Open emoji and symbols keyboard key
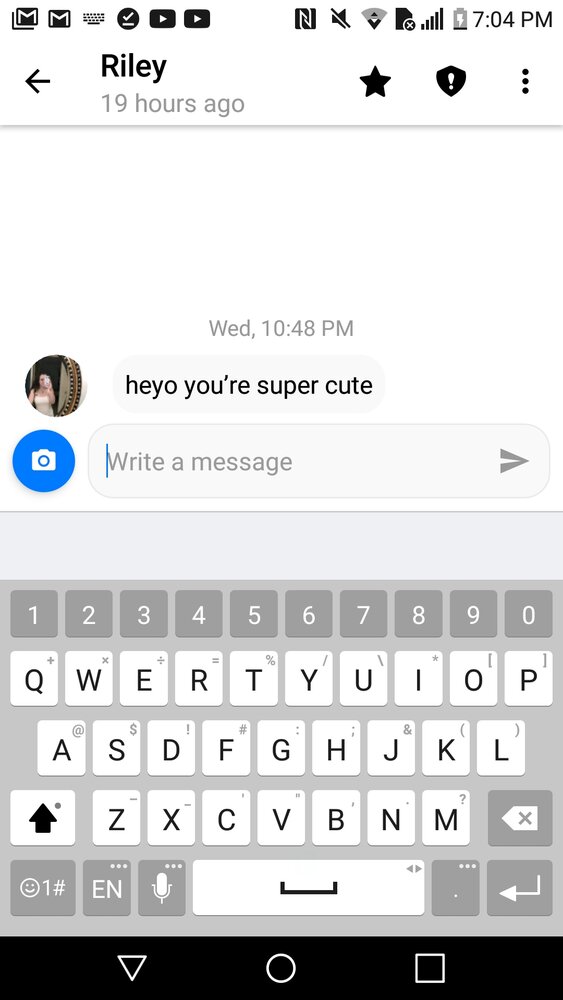563x1000 pixels. [x=43, y=887]
